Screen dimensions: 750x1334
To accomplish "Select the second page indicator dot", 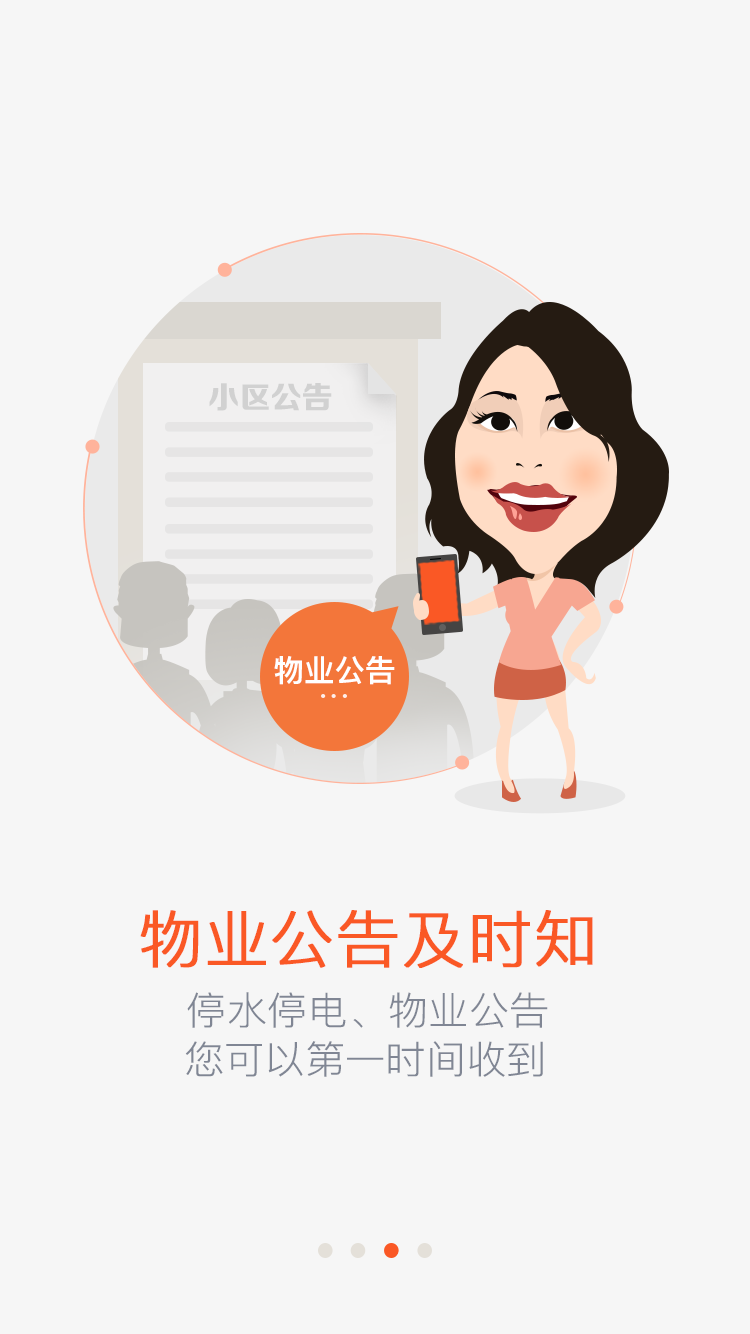I will coord(358,1250).
